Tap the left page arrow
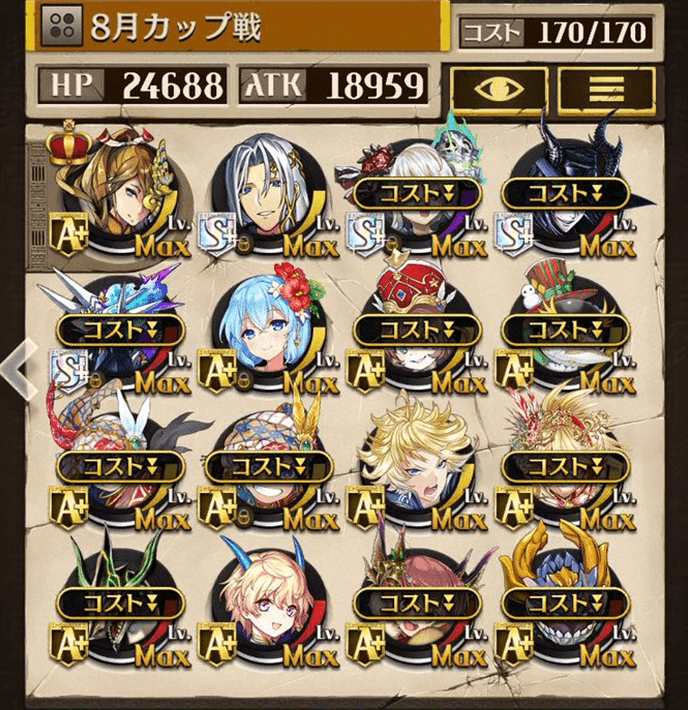This screenshot has height=710, width=688. tap(18, 366)
